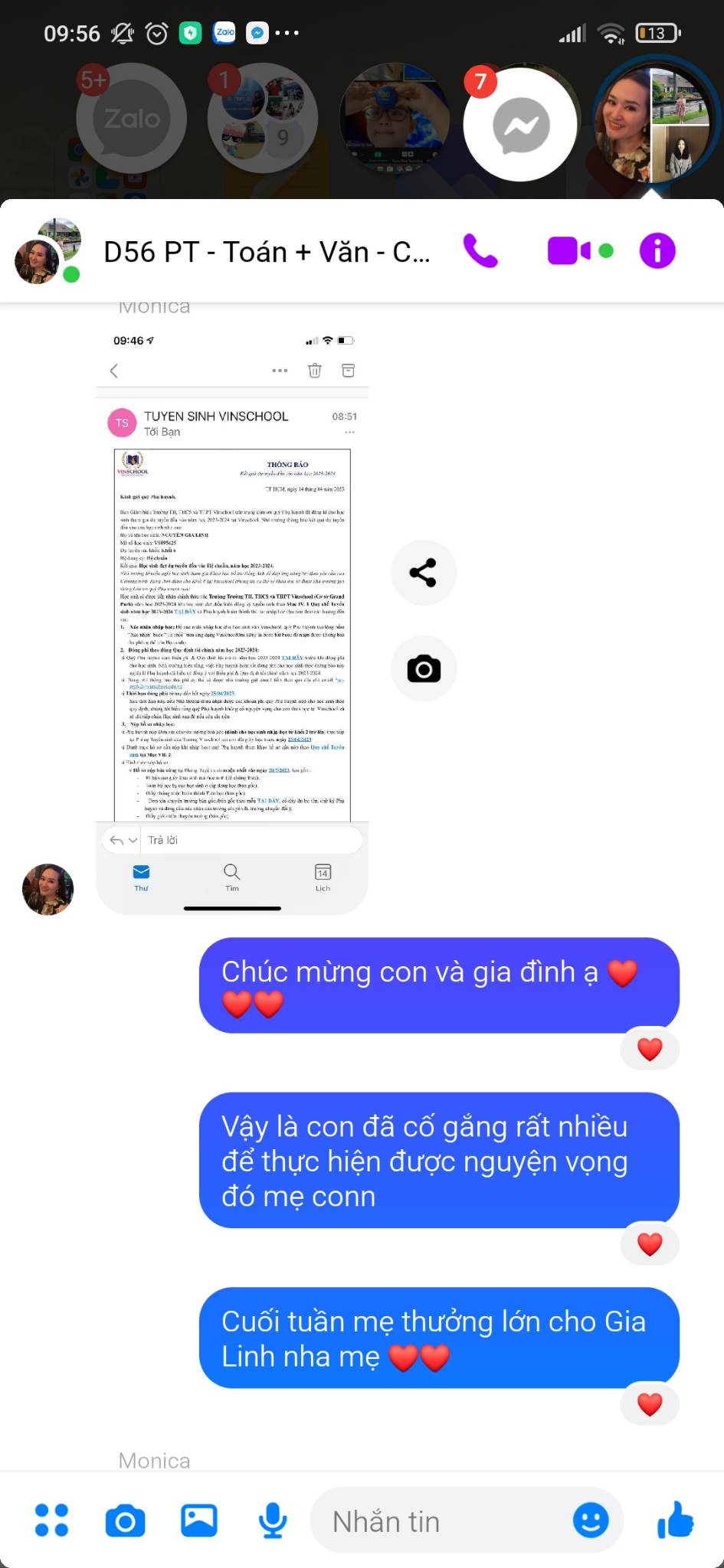
Task: Start a video call with the group
Action: pyautogui.click(x=569, y=251)
